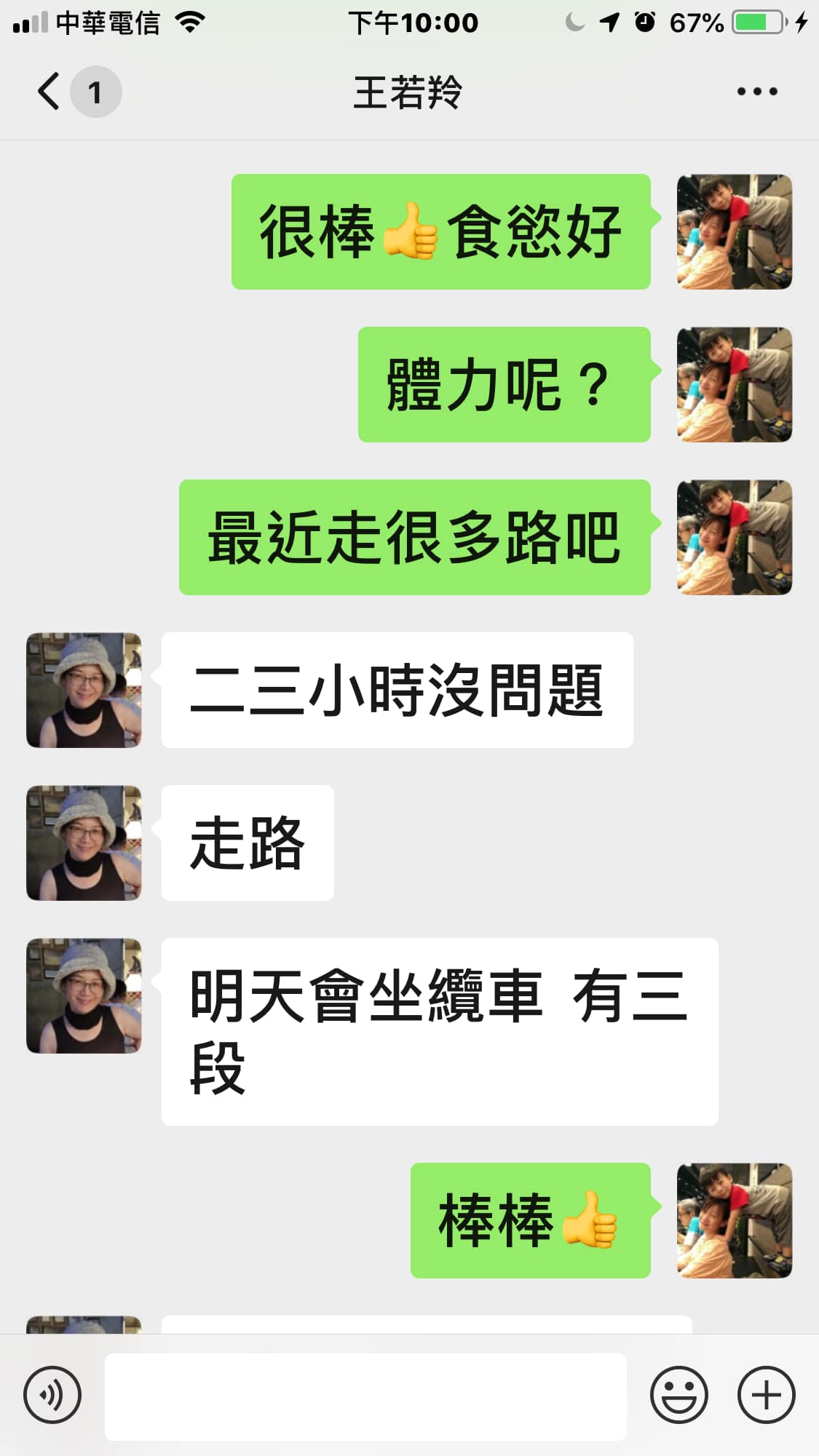Switch to voice message input
819x1456 pixels.
pyautogui.click(x=52, y=1395)
